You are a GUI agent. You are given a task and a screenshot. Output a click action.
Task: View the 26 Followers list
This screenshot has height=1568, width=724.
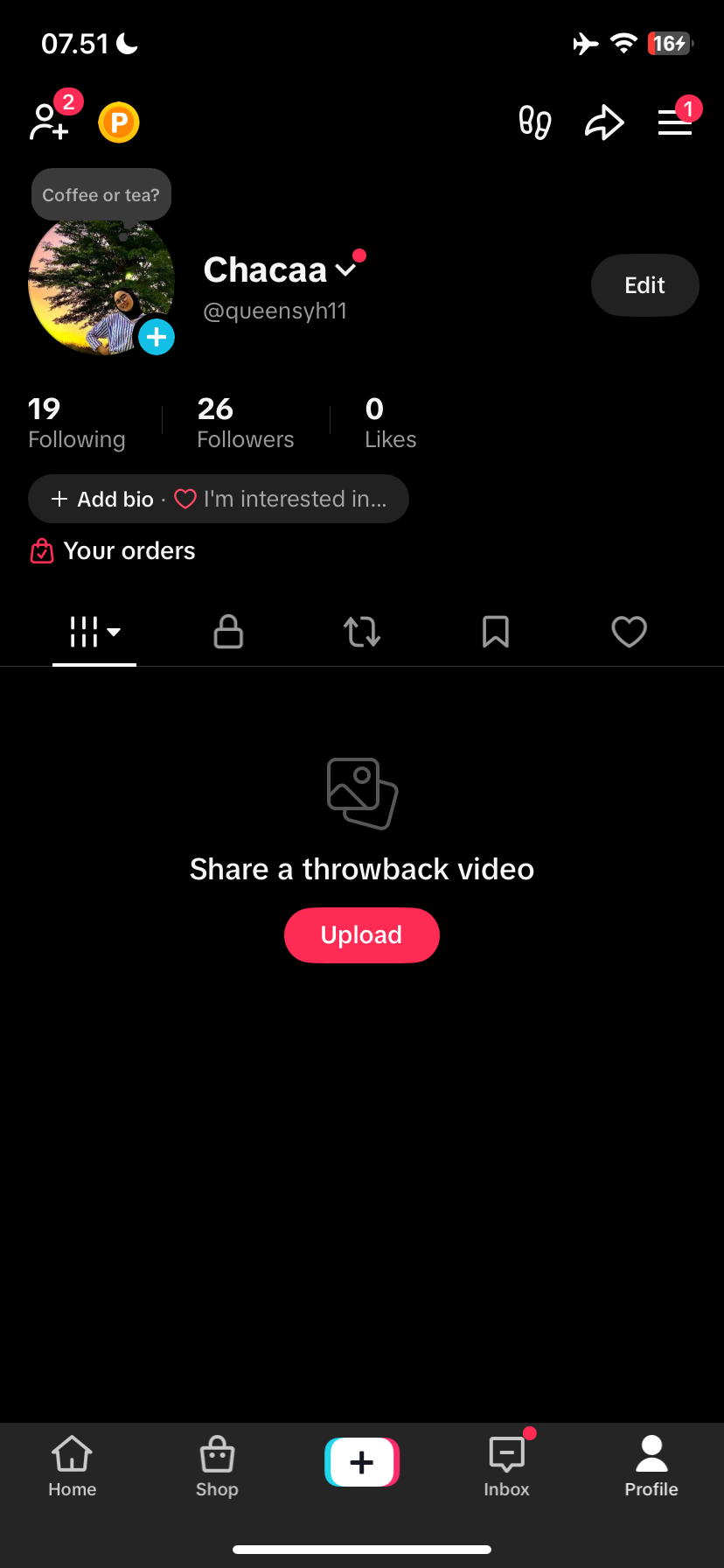click(246, 422)
